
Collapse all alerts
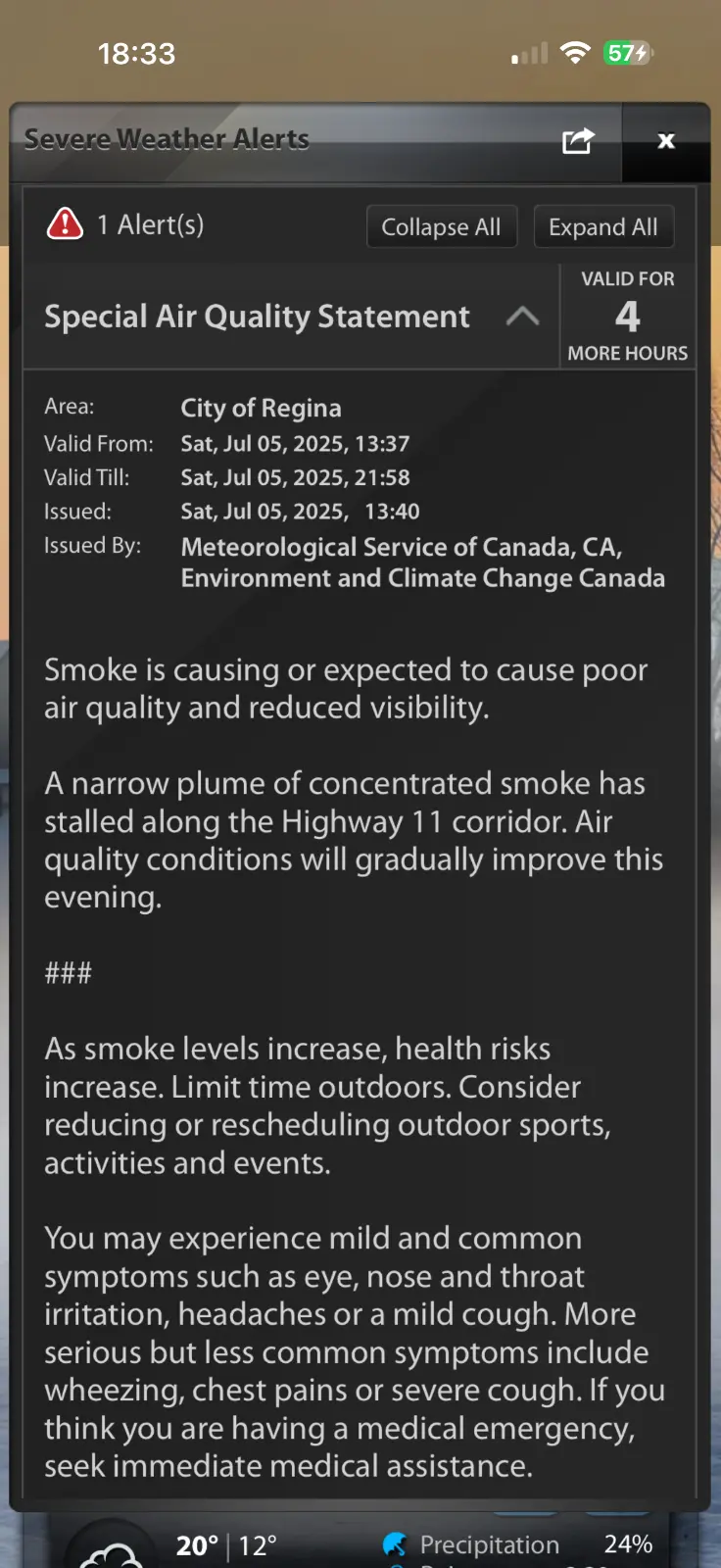[441, 227]
